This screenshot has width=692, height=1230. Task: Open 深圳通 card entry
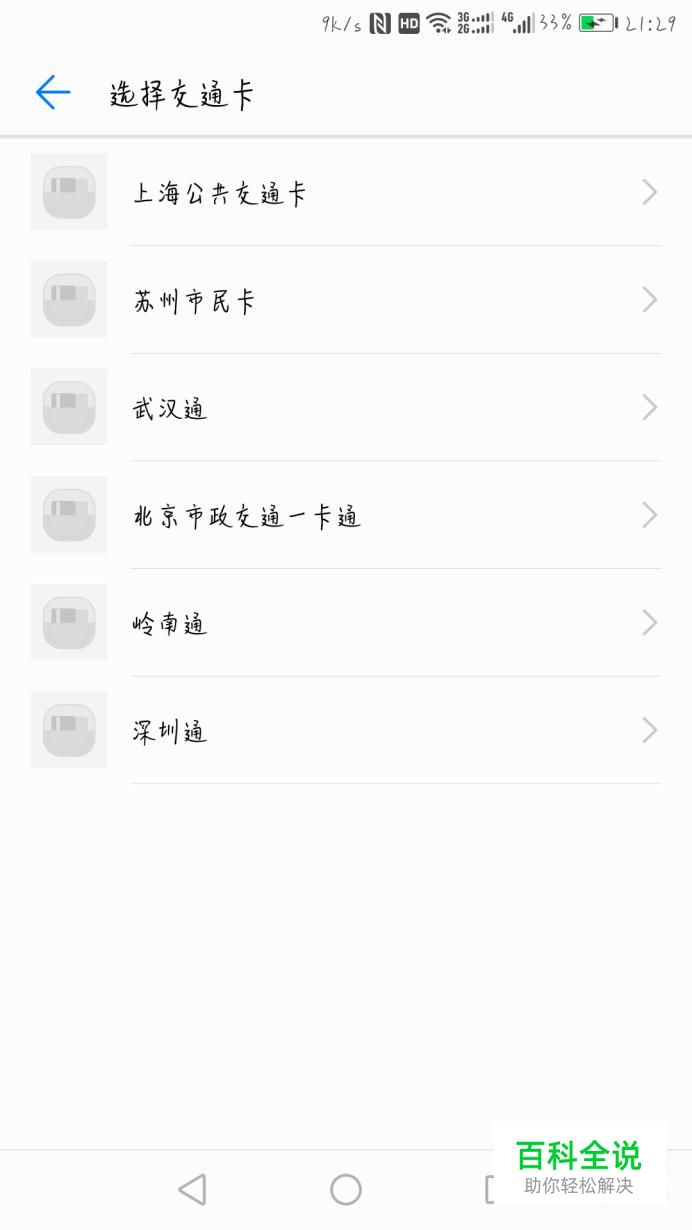coord(346,731)
